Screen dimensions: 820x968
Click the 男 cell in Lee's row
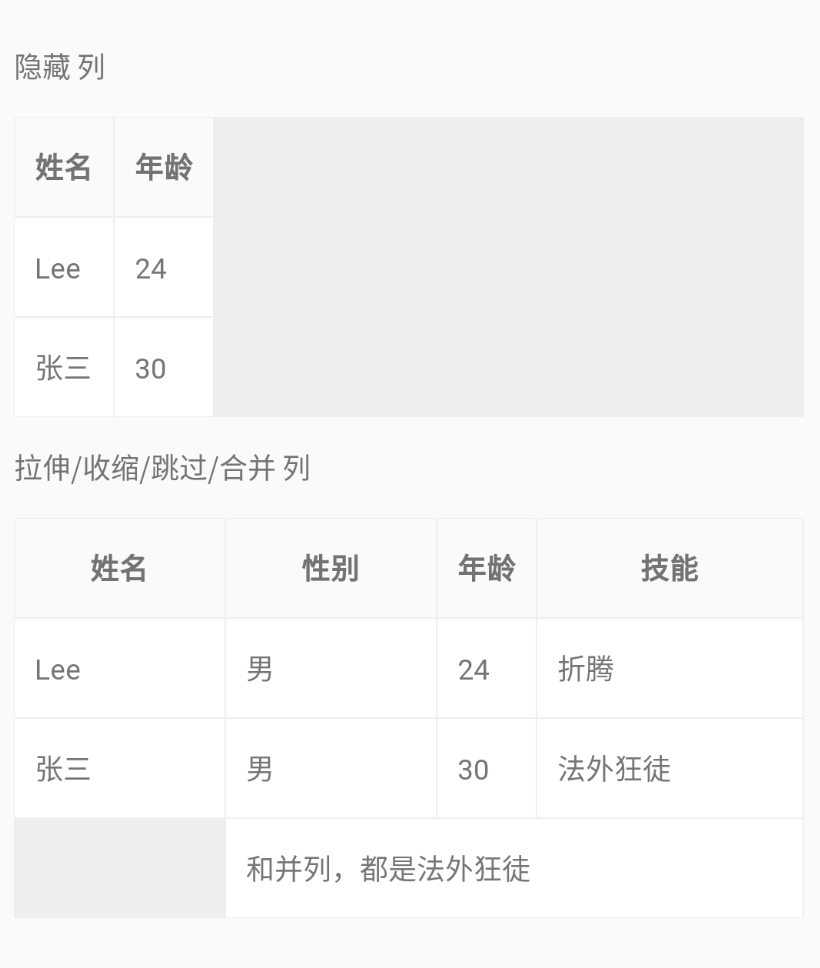pyautogui.click(x=258, y=669)
